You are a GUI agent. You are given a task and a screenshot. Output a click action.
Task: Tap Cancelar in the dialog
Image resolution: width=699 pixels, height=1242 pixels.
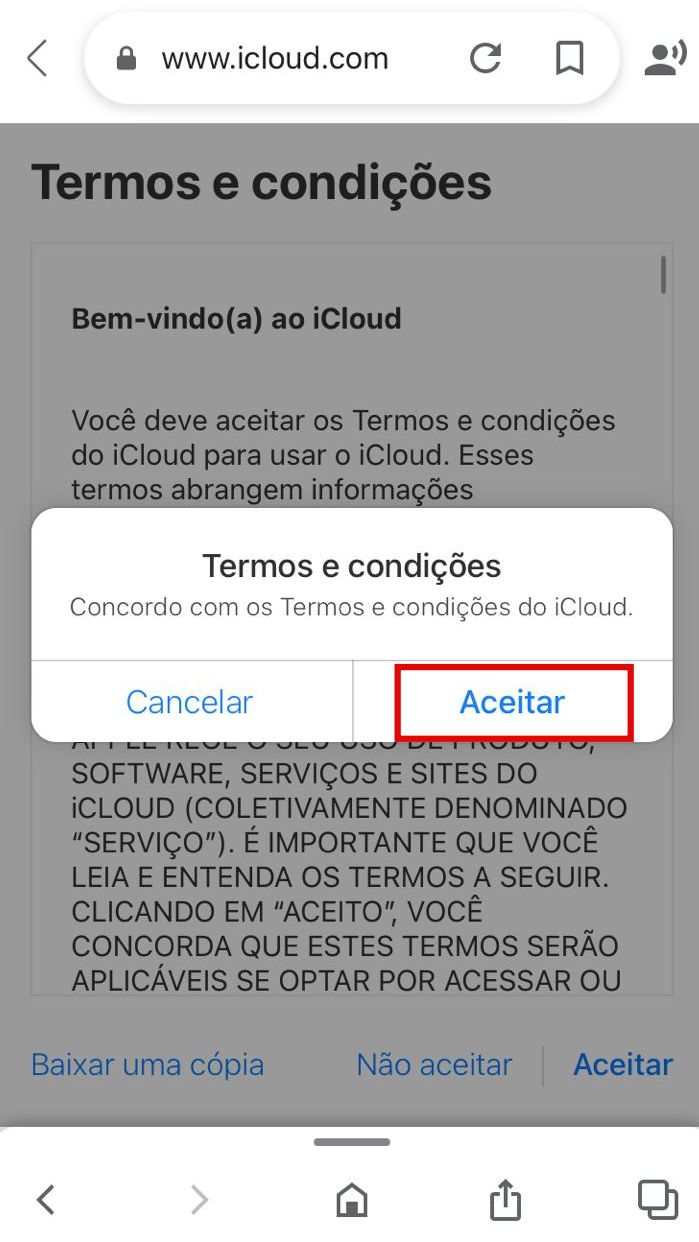tap(190, 702)
